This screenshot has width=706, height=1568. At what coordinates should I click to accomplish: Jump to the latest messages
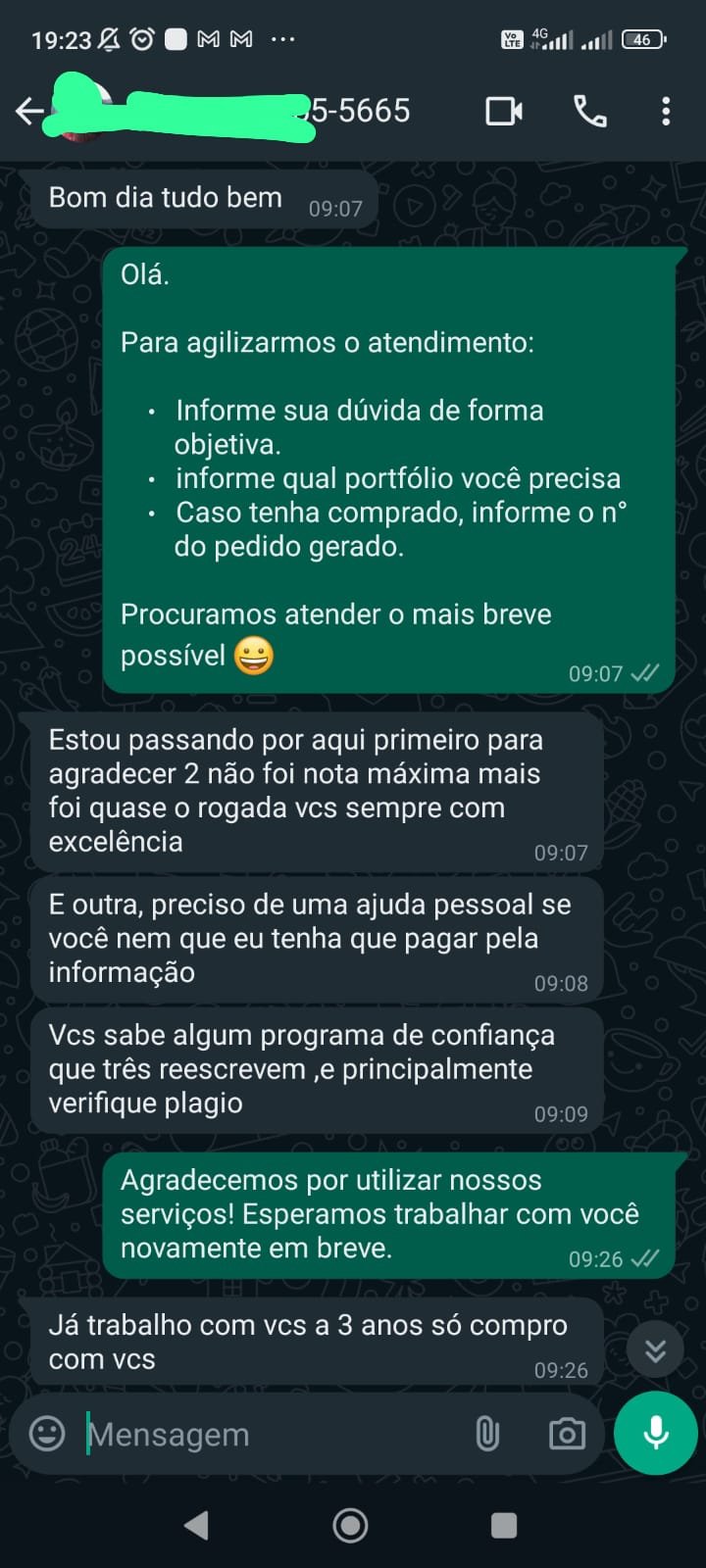click(x=655, y=1350)
